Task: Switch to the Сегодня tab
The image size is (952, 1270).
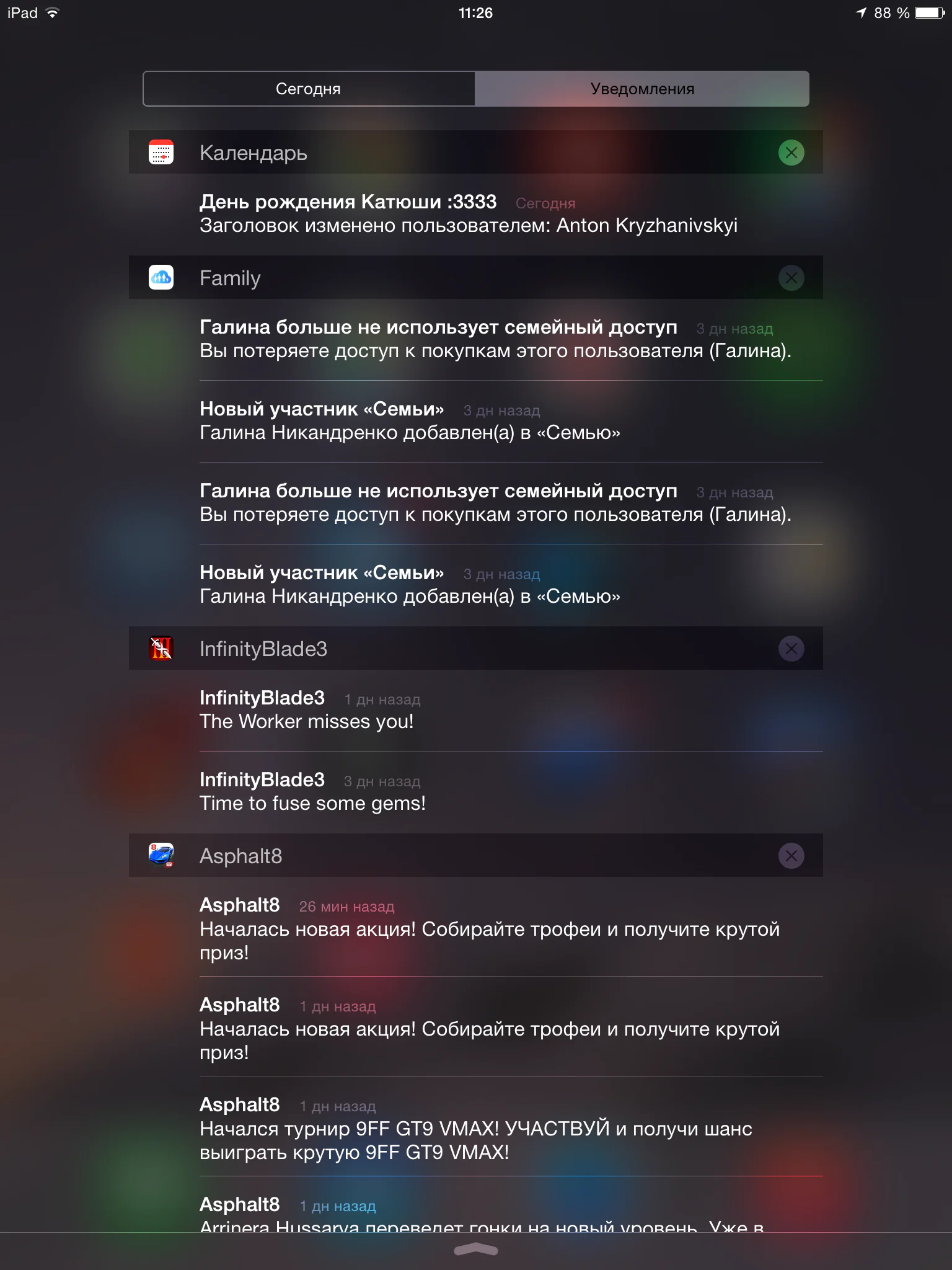Action: coord(309,89)
